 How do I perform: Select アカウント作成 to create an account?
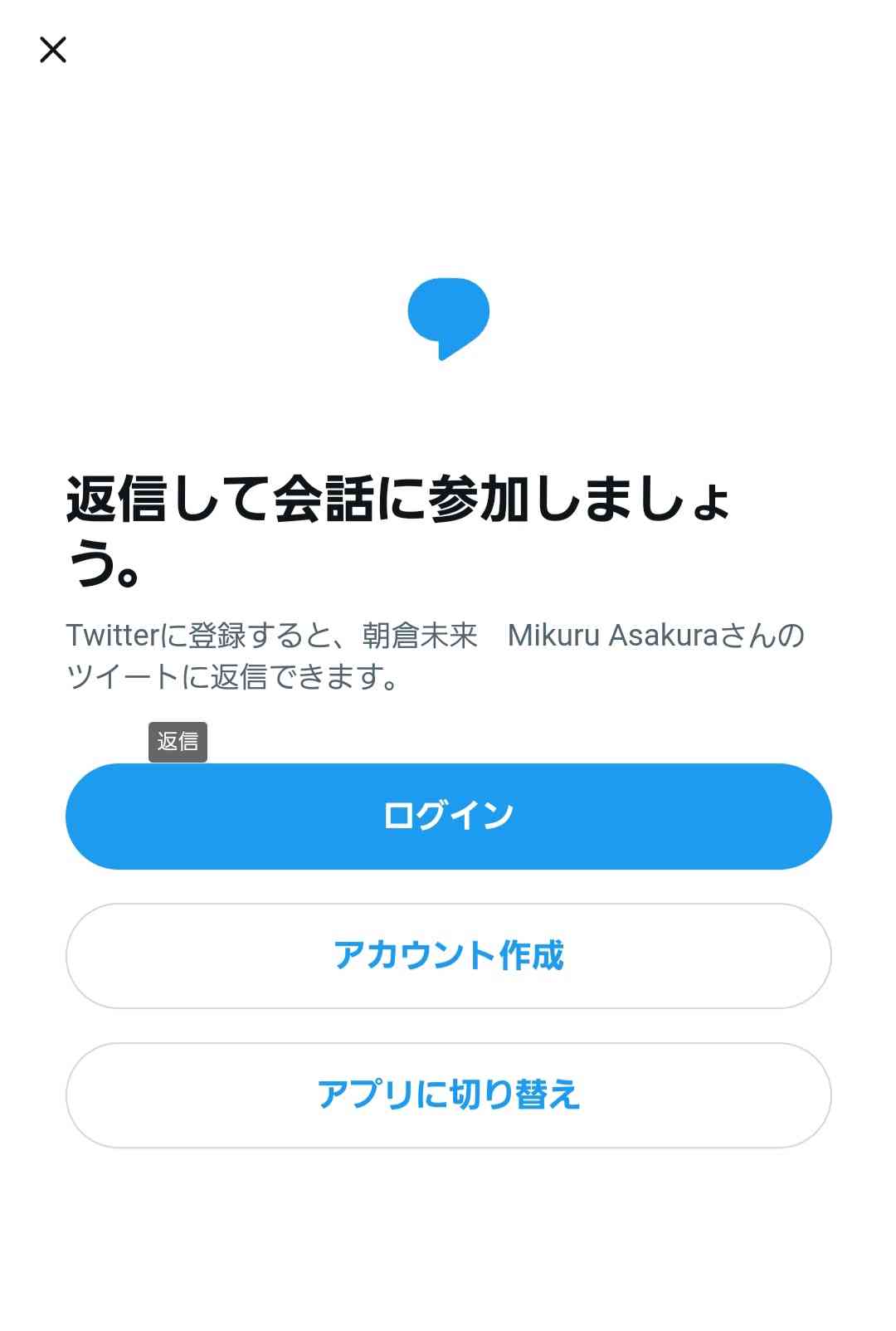pos(448,956)
